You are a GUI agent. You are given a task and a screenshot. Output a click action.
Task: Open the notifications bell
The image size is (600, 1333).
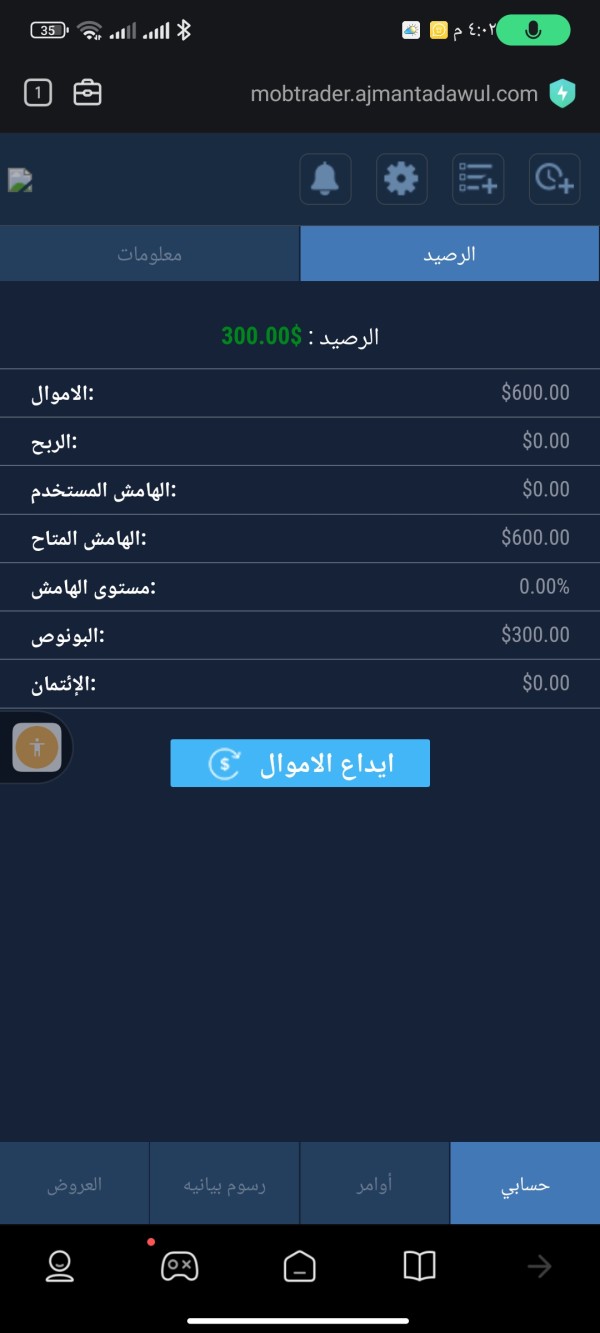point(326,179)
